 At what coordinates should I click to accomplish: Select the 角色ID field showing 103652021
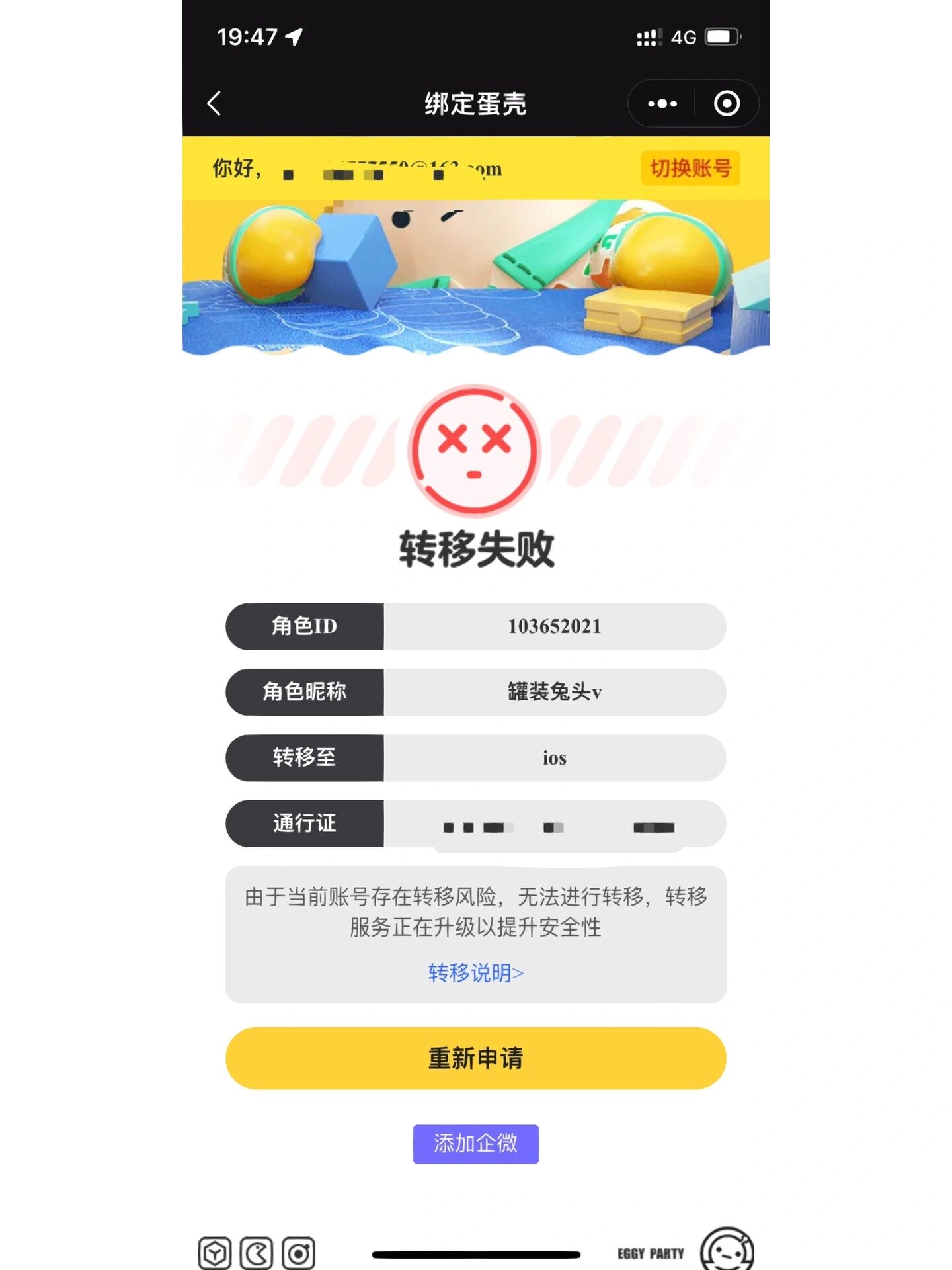pos(555,626)
